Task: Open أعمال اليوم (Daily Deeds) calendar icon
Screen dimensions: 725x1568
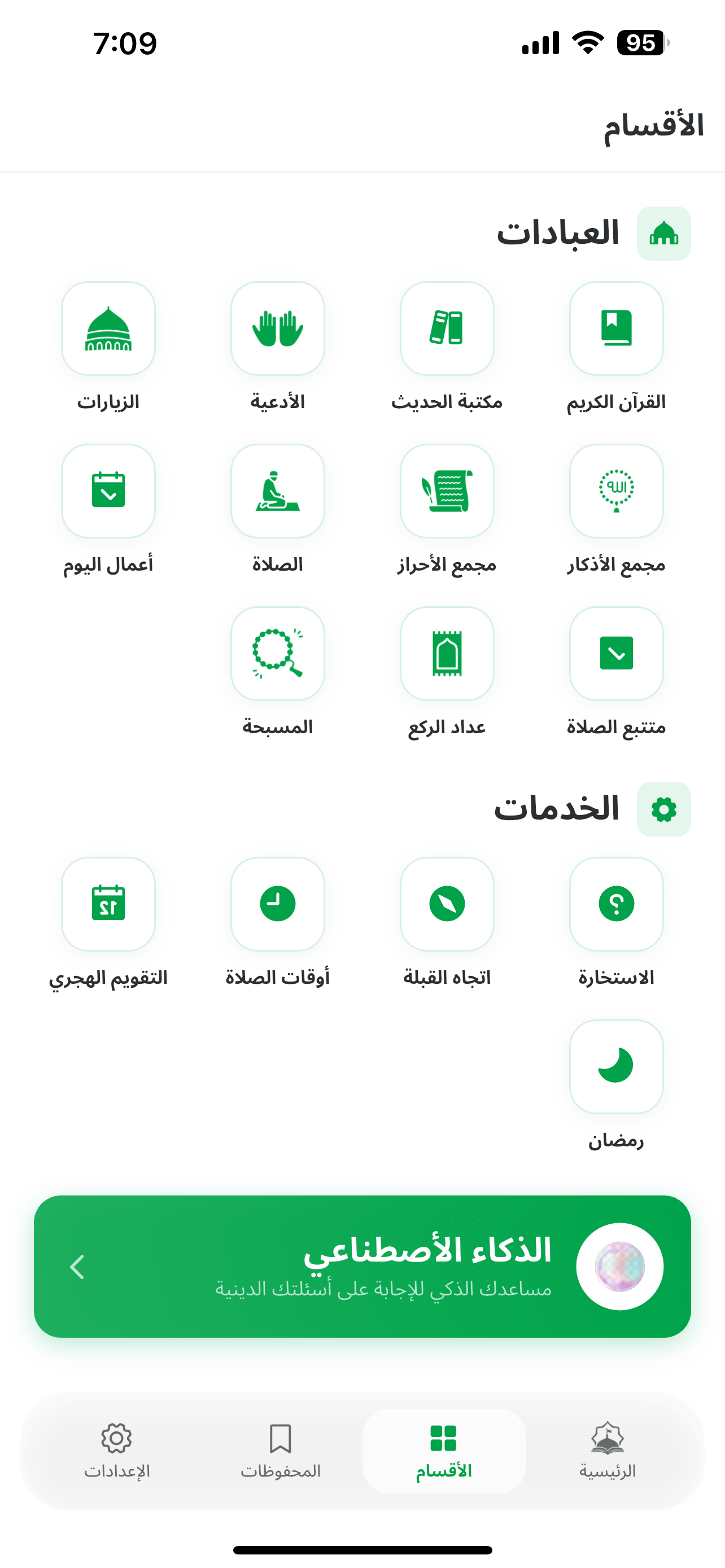Action: pyautogui.click(x=108, y=492)
